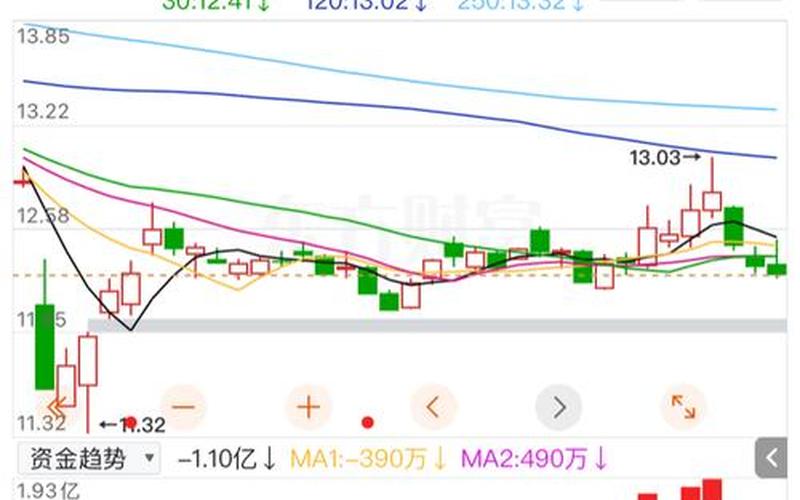Expand the side panel arrow beside MA2
This screenshot has height=500, width=800.
(773, 459)
